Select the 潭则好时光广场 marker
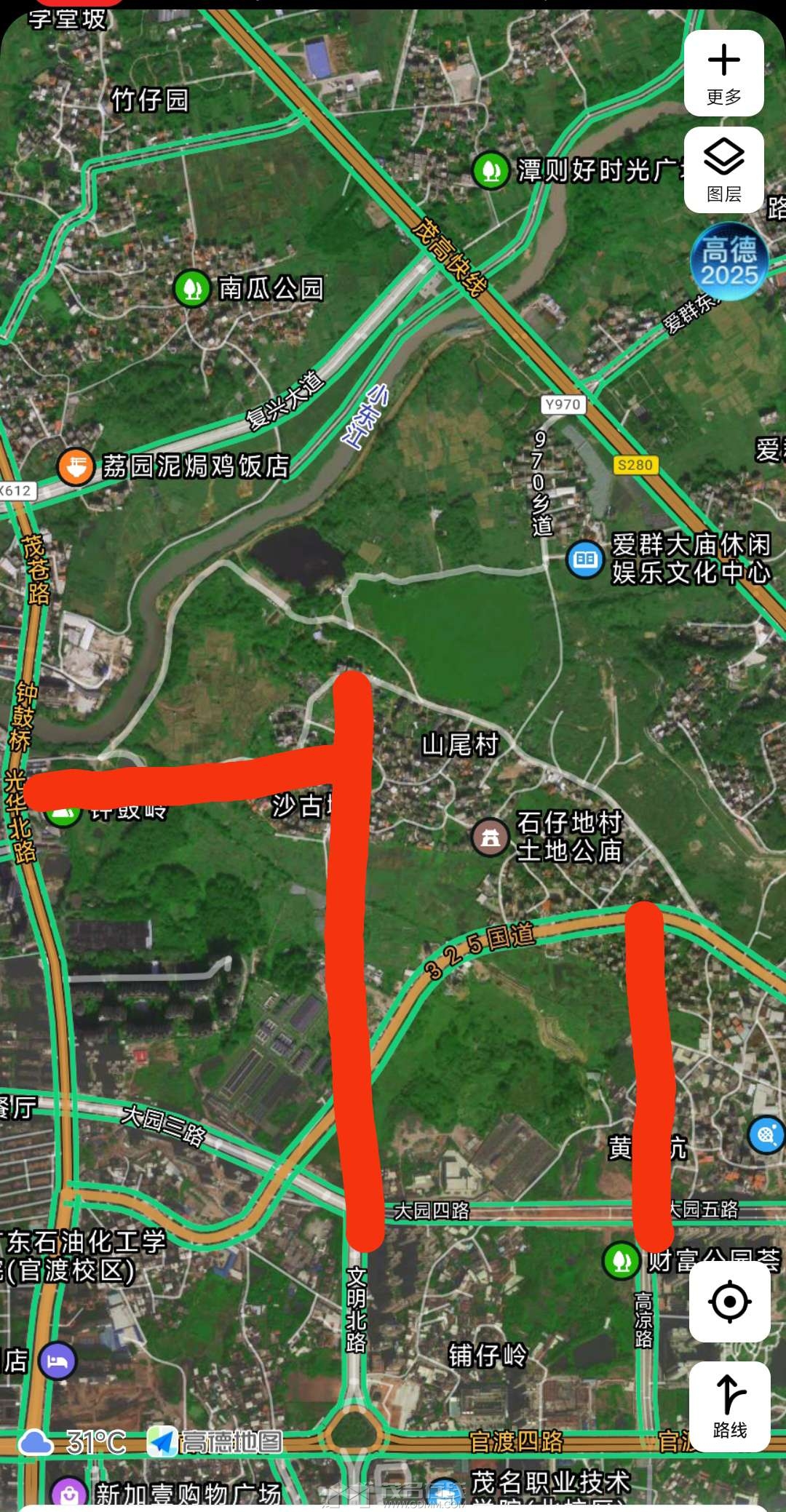This screenshot has width=786, height=1512. (x=491, y=170)
